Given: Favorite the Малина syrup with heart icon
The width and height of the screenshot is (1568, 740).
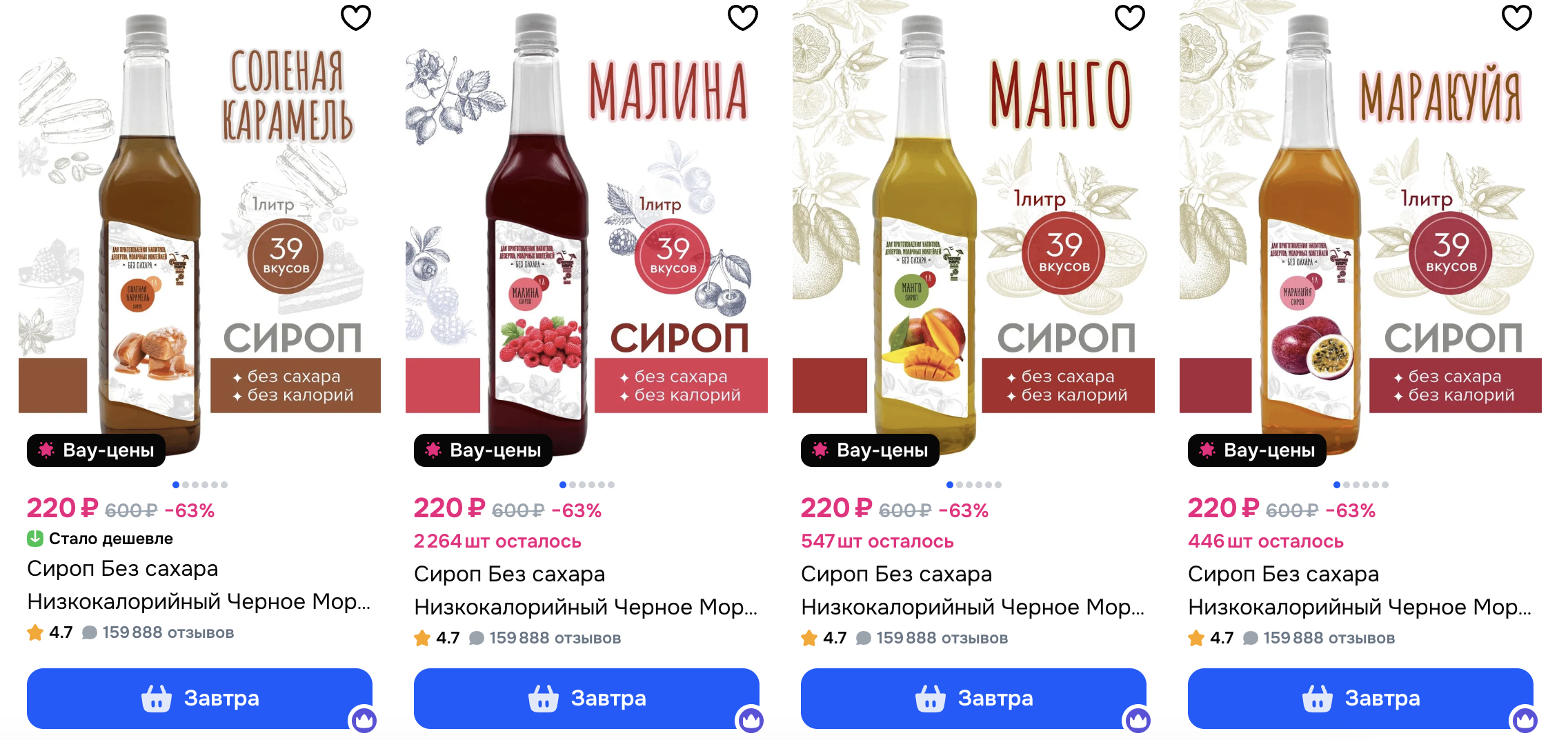Looking at the screenshot, I should 743,17.
